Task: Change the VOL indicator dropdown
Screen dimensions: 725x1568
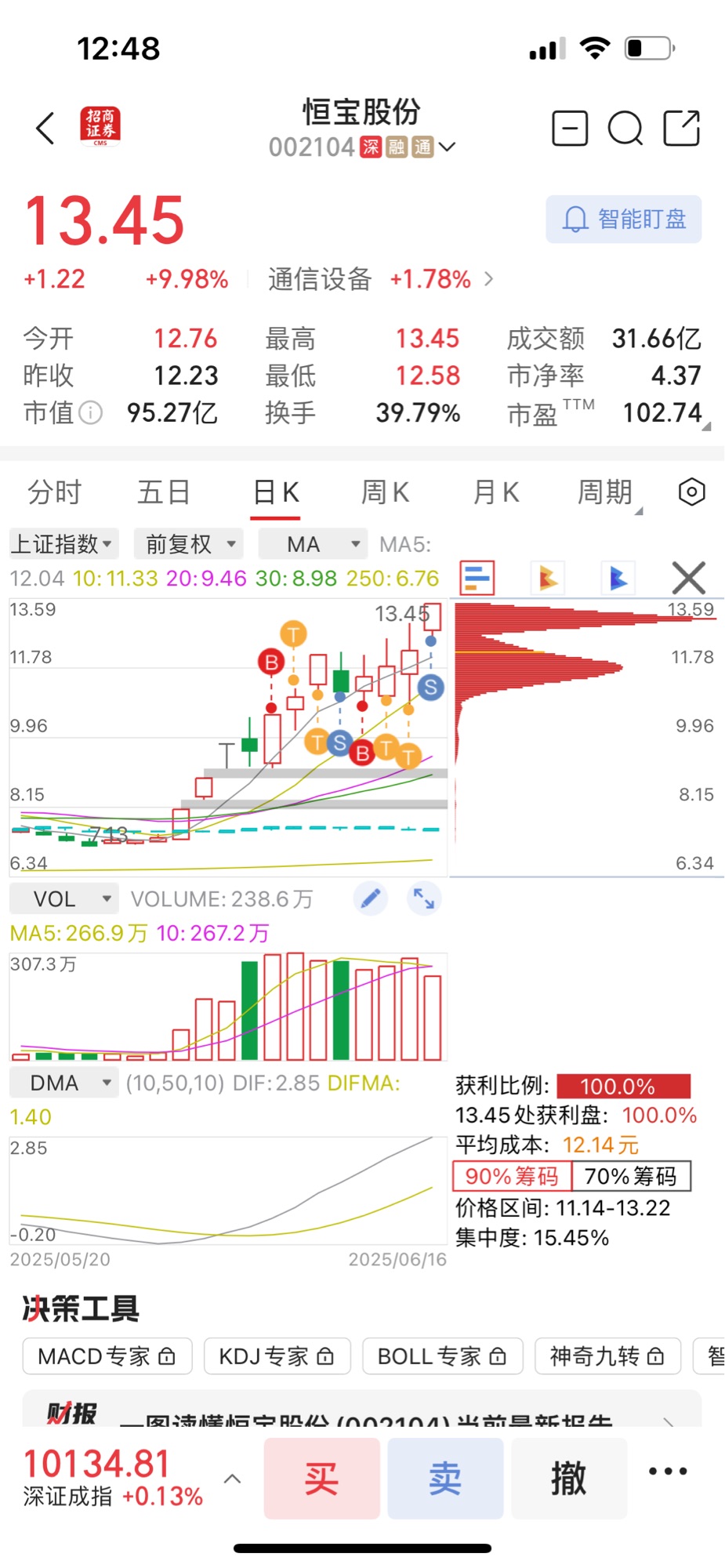Action: (64, 898)
